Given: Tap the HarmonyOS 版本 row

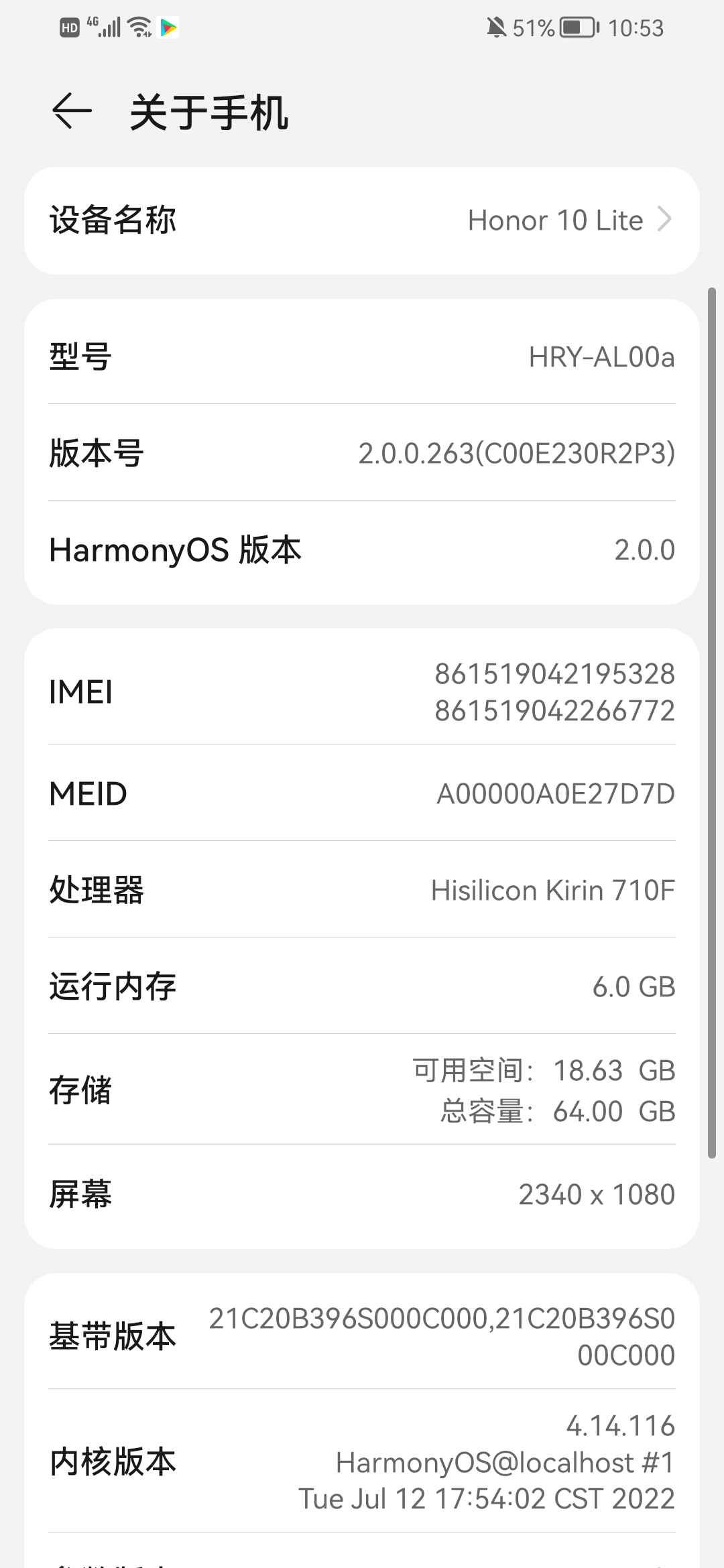Looking at the screenshot, I should coord(362,550).
